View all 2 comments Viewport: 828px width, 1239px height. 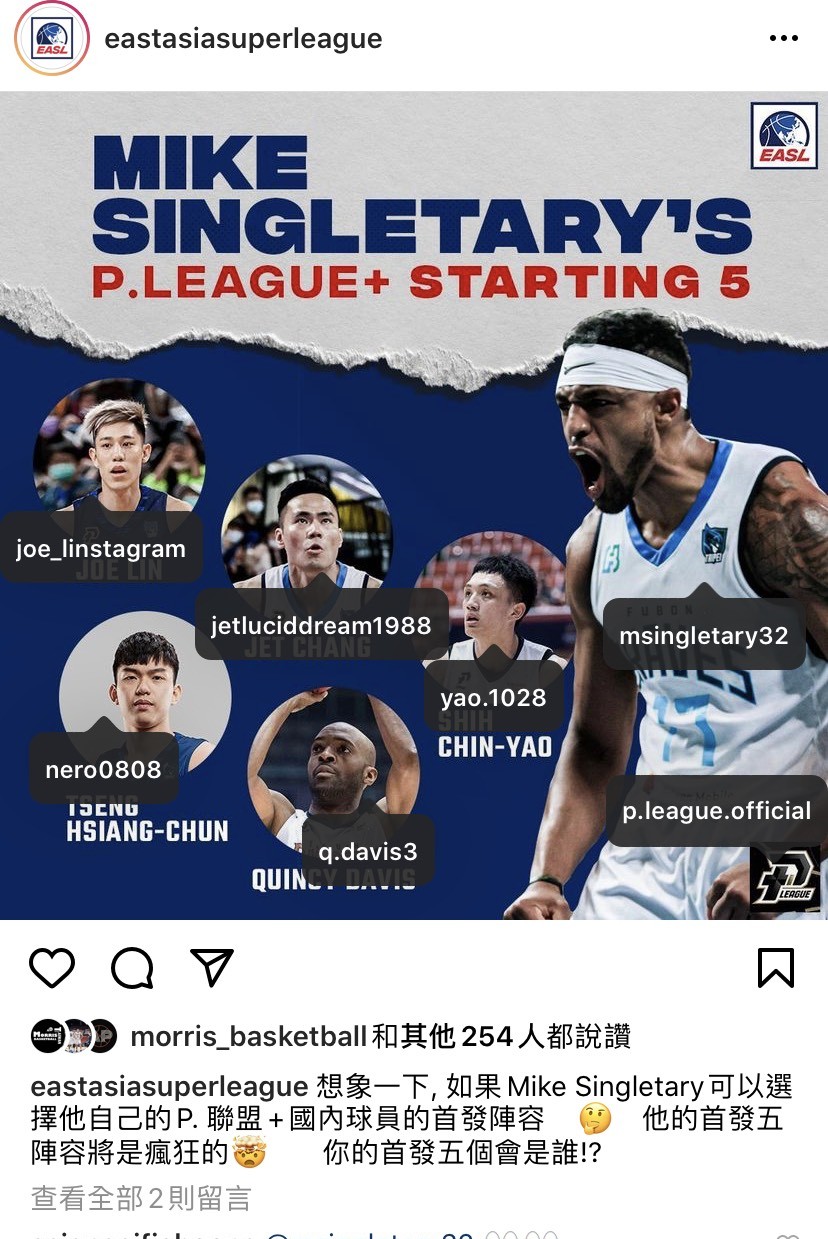tap(140, 1197)
